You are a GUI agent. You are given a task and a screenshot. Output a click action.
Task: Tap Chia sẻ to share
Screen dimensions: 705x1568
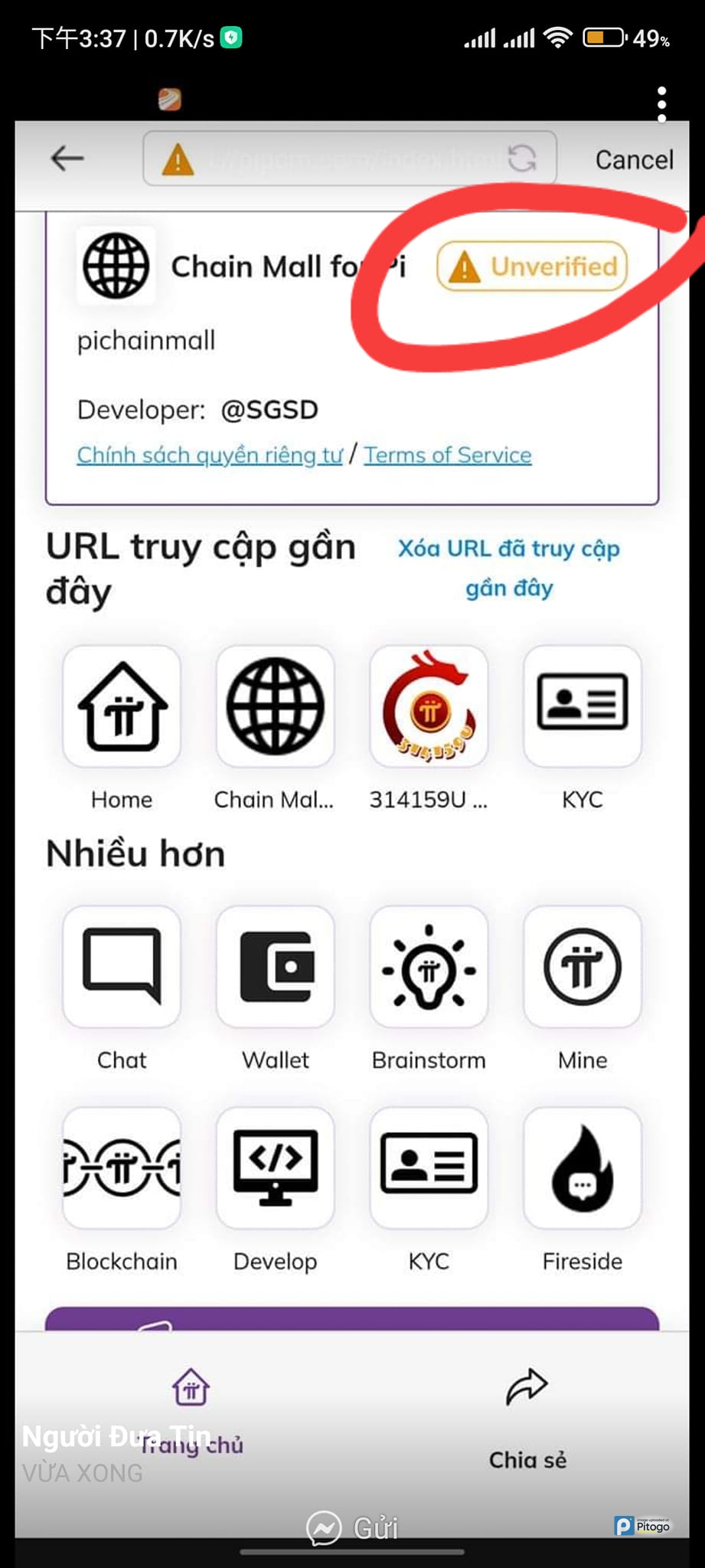pos(527,1417)
